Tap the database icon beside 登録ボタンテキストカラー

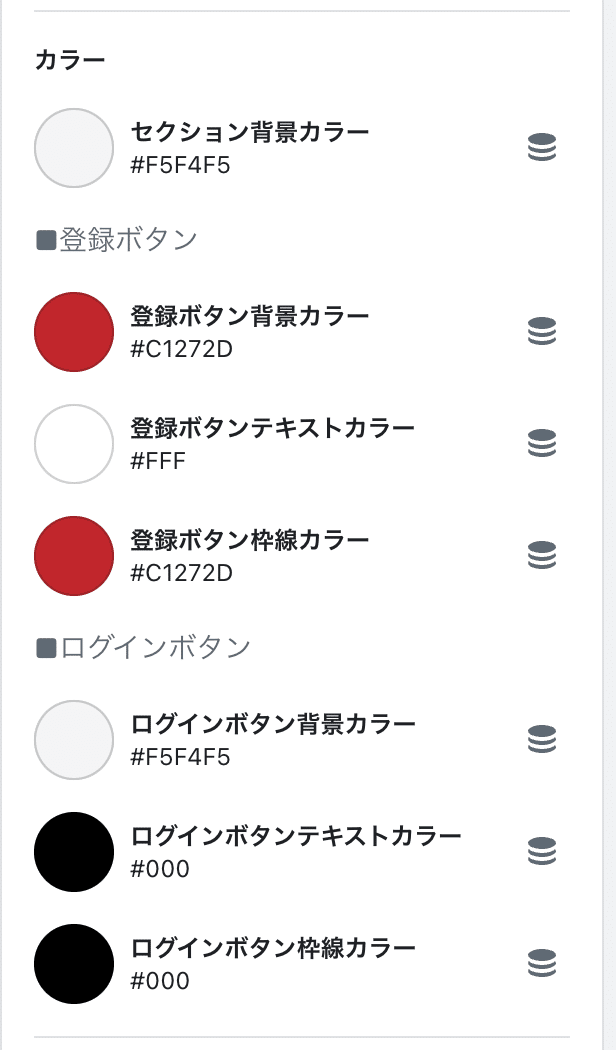click(x=542, y=443)
